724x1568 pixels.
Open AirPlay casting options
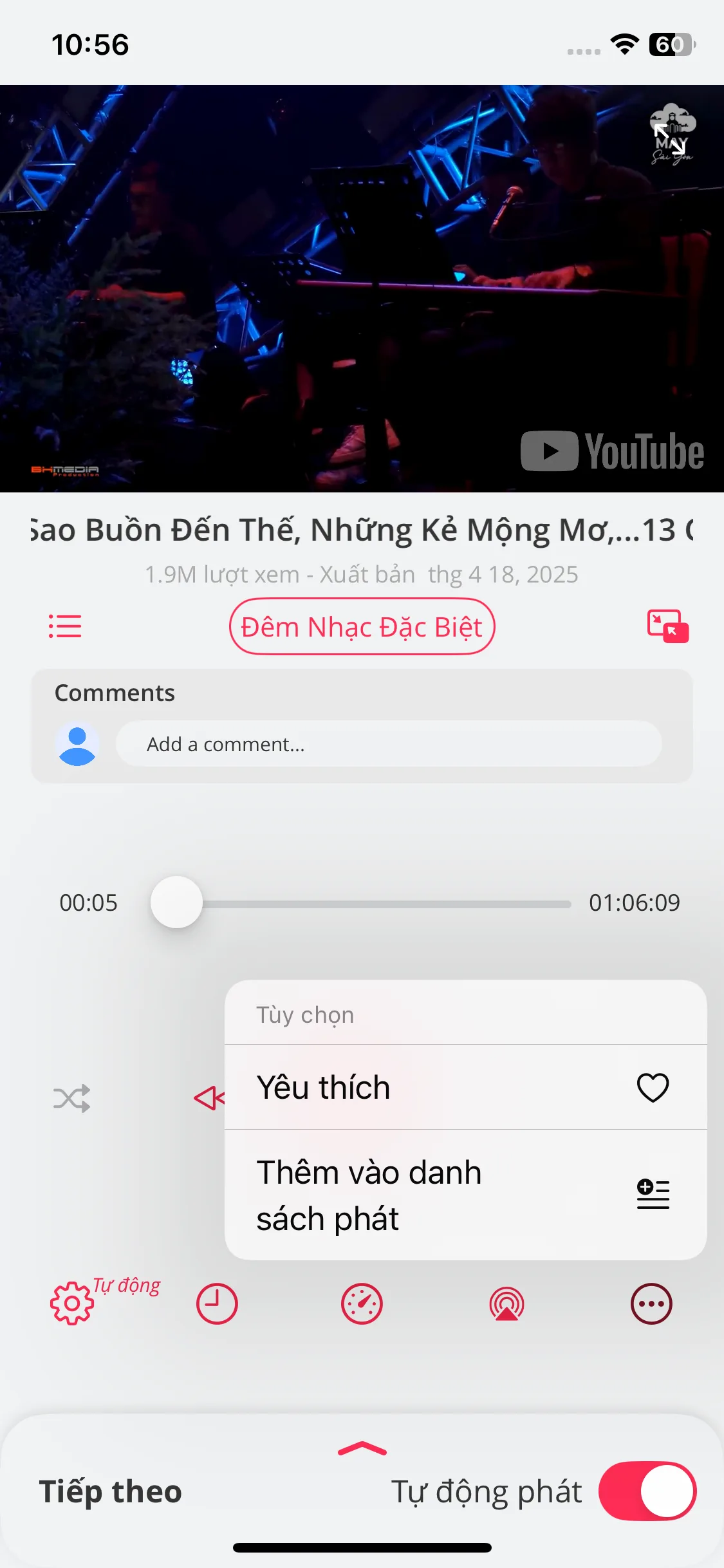click(507, 1304)
